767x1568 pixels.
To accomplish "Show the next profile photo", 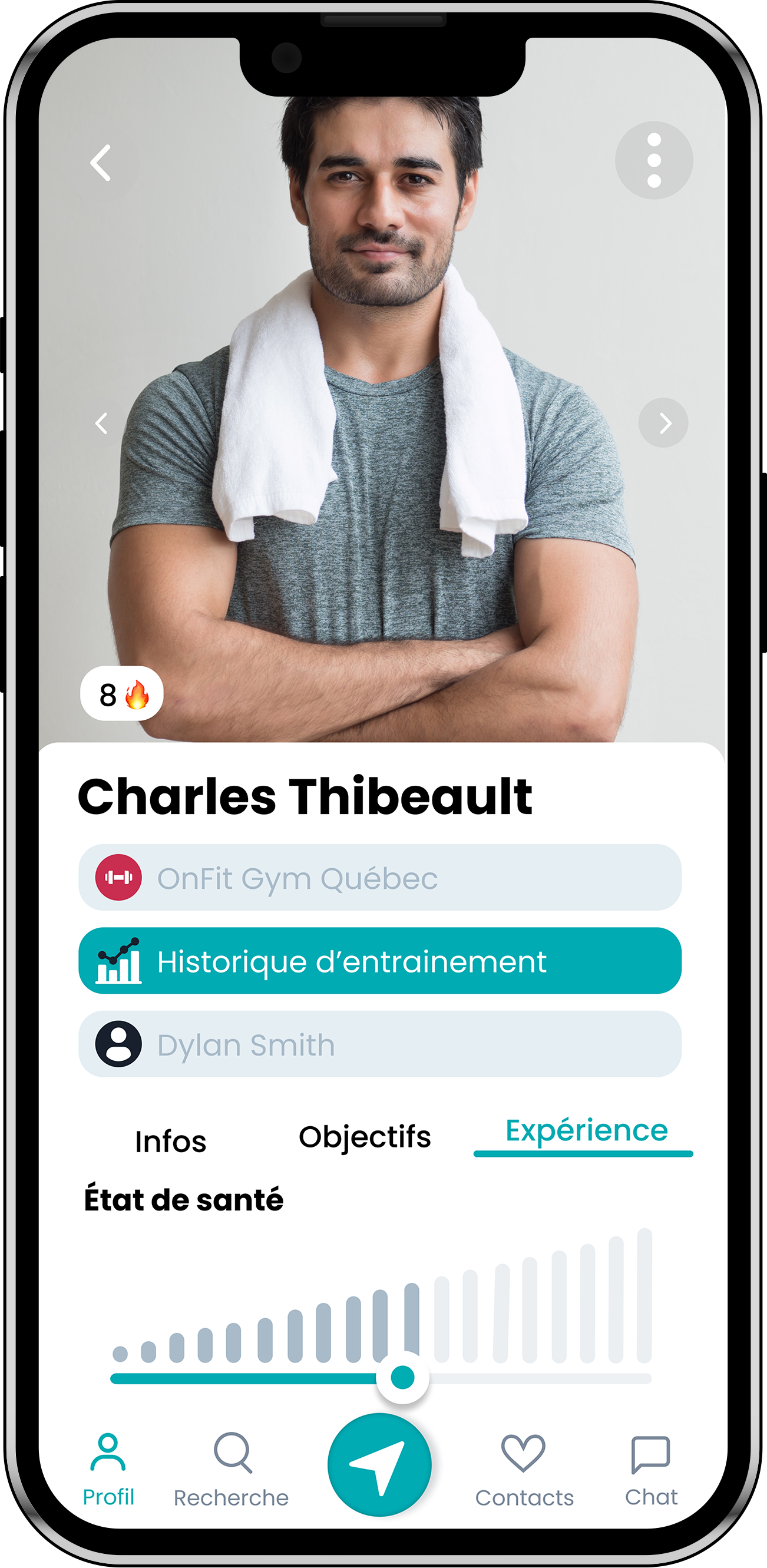I will click(663, 423).
